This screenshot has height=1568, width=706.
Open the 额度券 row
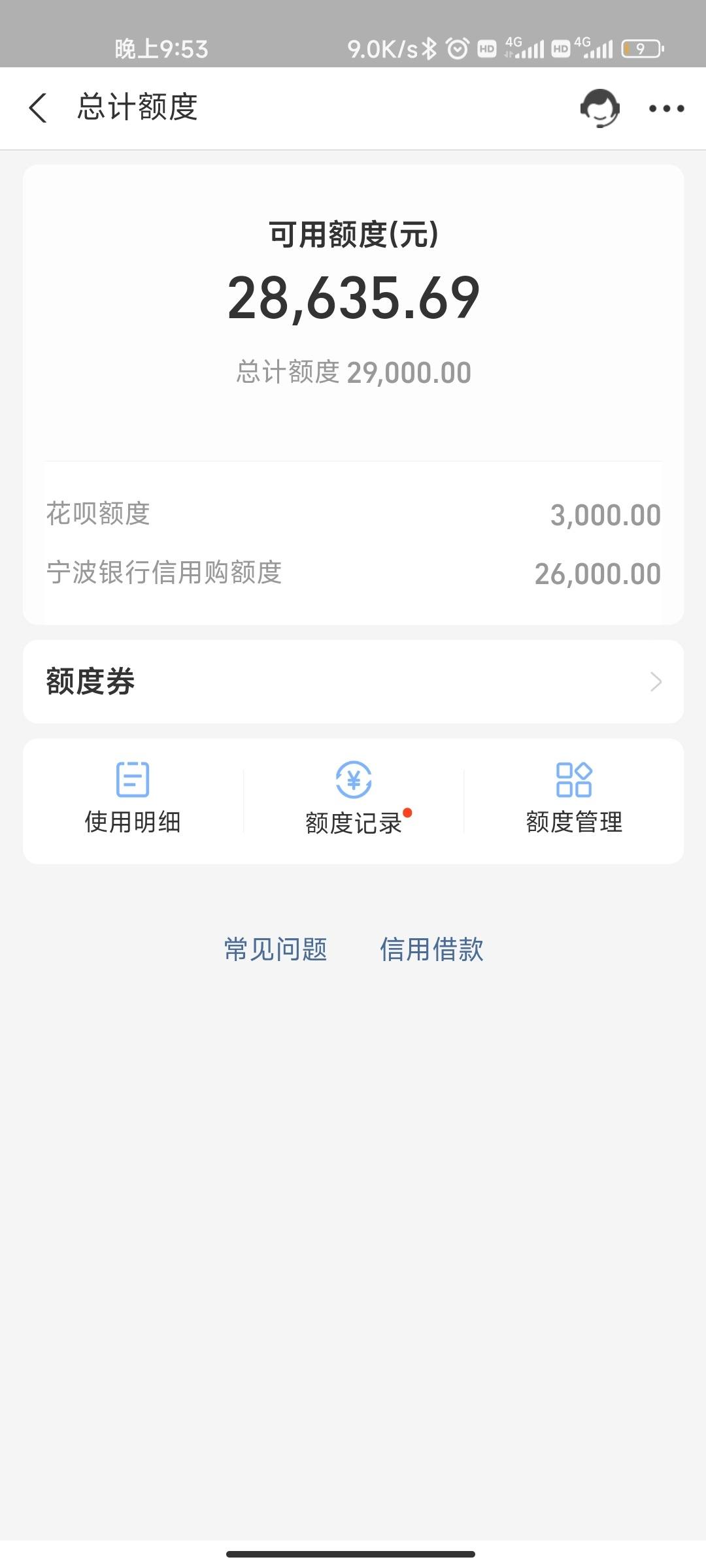[x=353, y=681]
